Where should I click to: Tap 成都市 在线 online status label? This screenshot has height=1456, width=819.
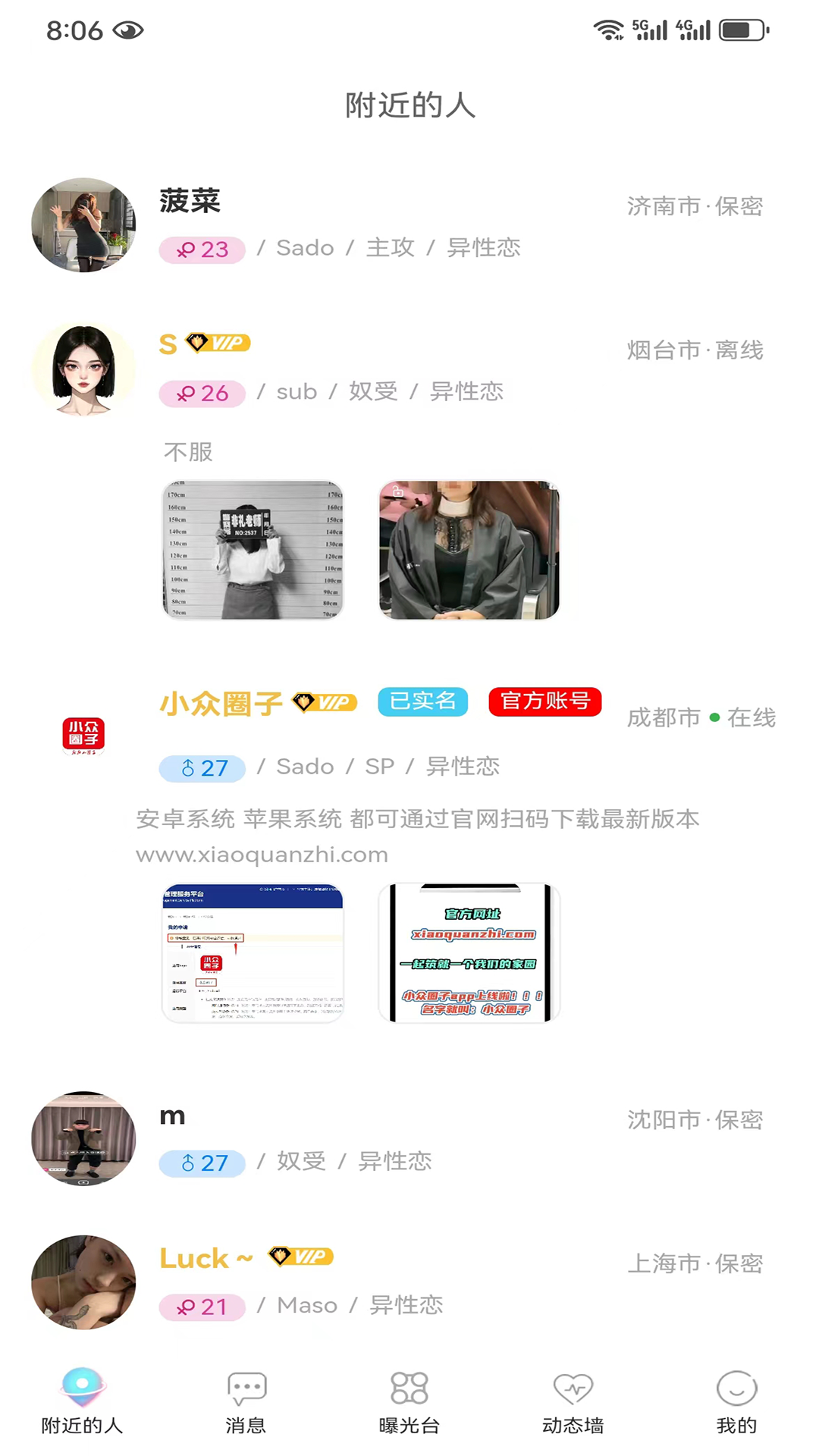point(701,718)
